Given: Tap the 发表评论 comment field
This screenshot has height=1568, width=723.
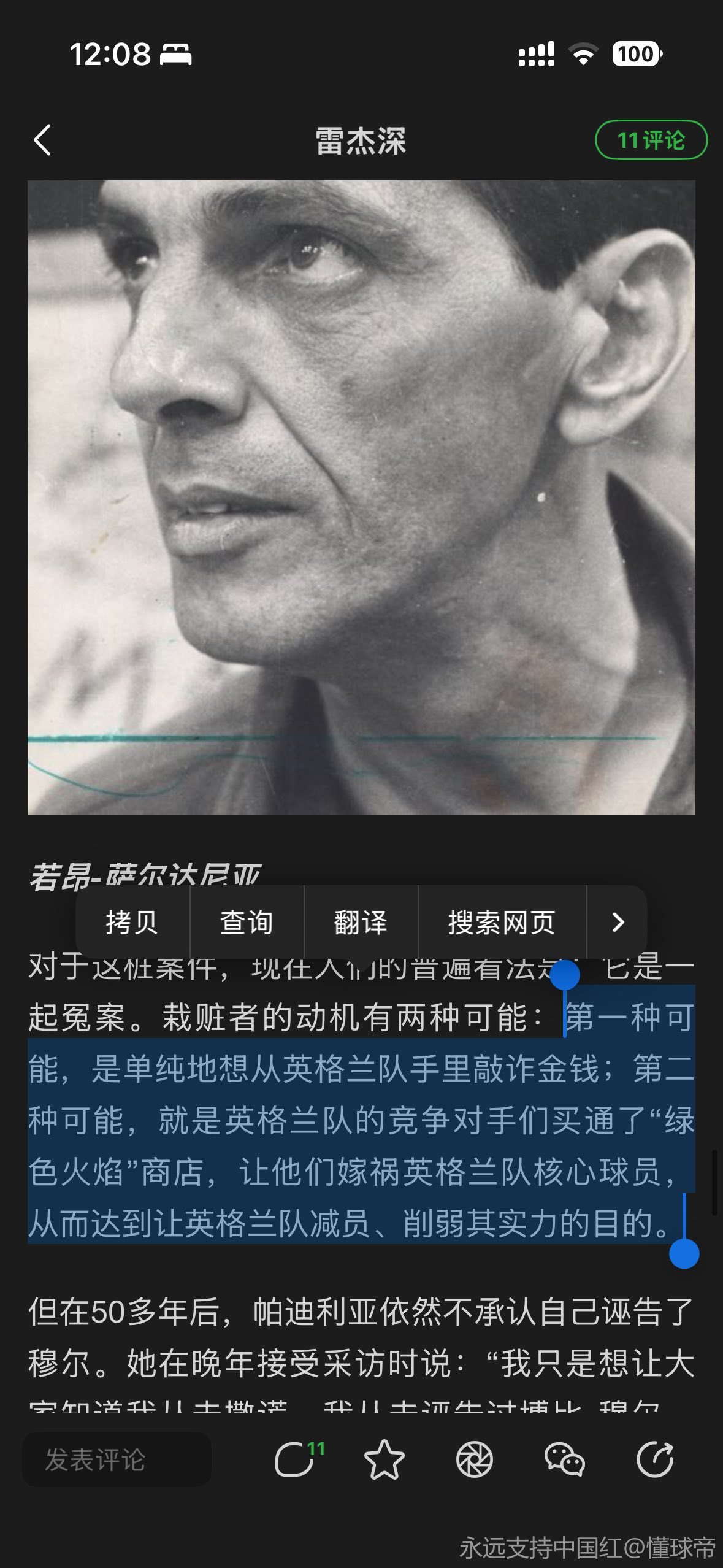Looking at the screenshot, I should click(x=117, y=1459).
